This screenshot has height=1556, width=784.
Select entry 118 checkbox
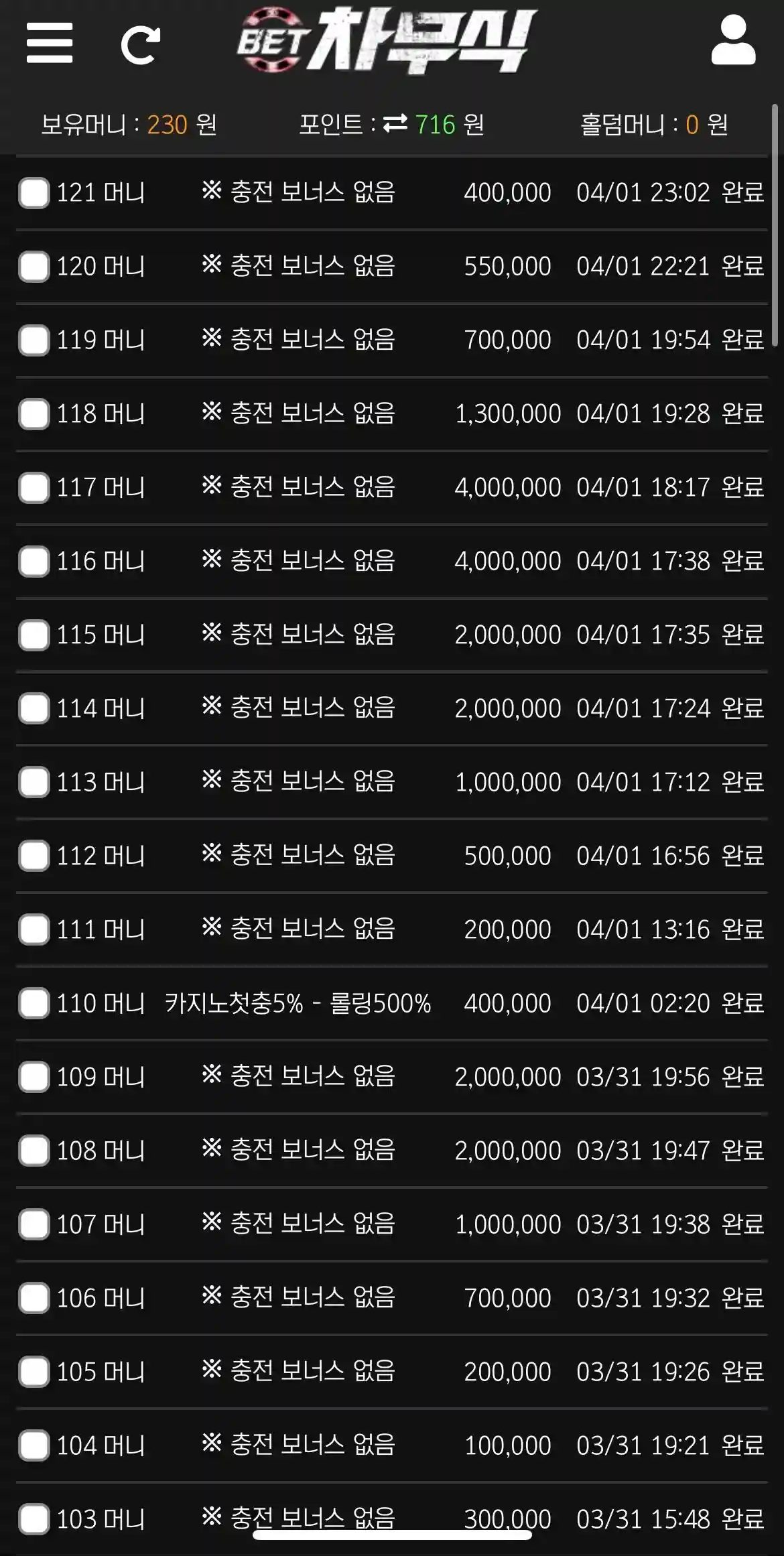coord(34,414)
